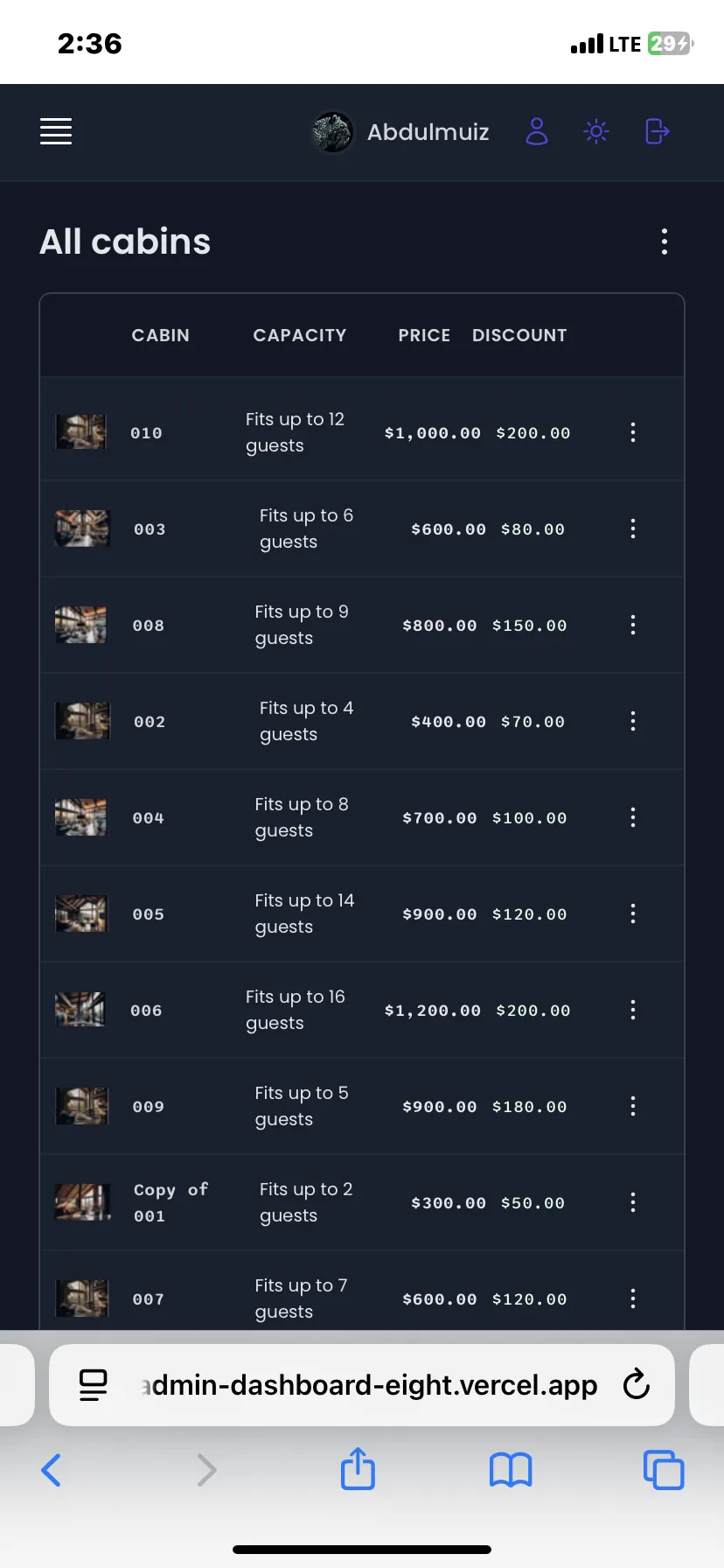Open actions menu for cabin 009
The width and height of the screenshot is (724, 1568).
[x=633, y=1106]
